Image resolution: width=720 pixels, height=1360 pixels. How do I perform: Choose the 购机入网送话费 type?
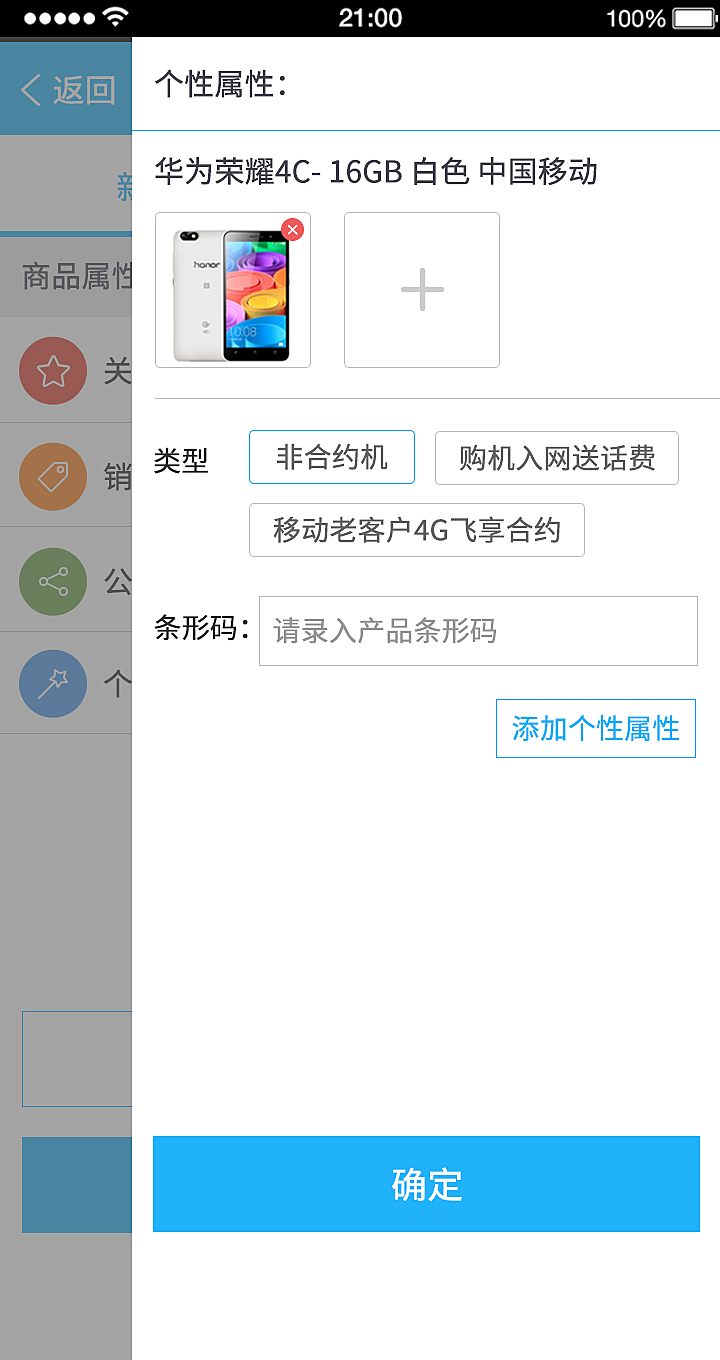[x=557, y=457]
